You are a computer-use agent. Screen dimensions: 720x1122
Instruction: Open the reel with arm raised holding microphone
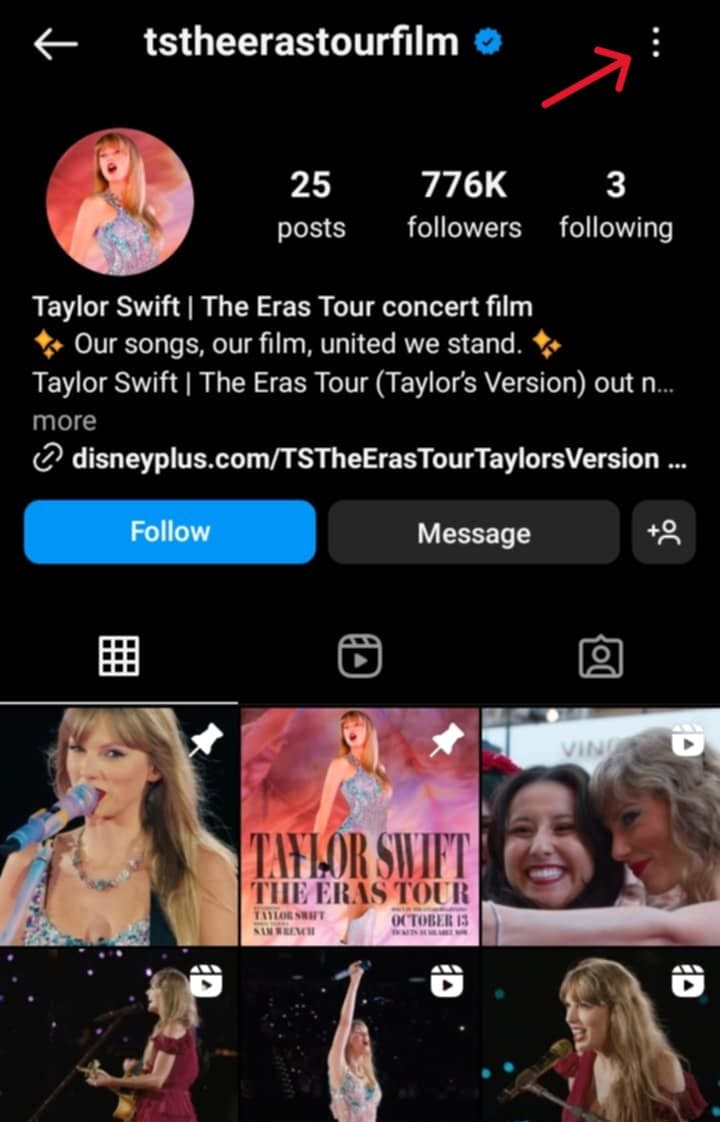(x=360, y=1035)
